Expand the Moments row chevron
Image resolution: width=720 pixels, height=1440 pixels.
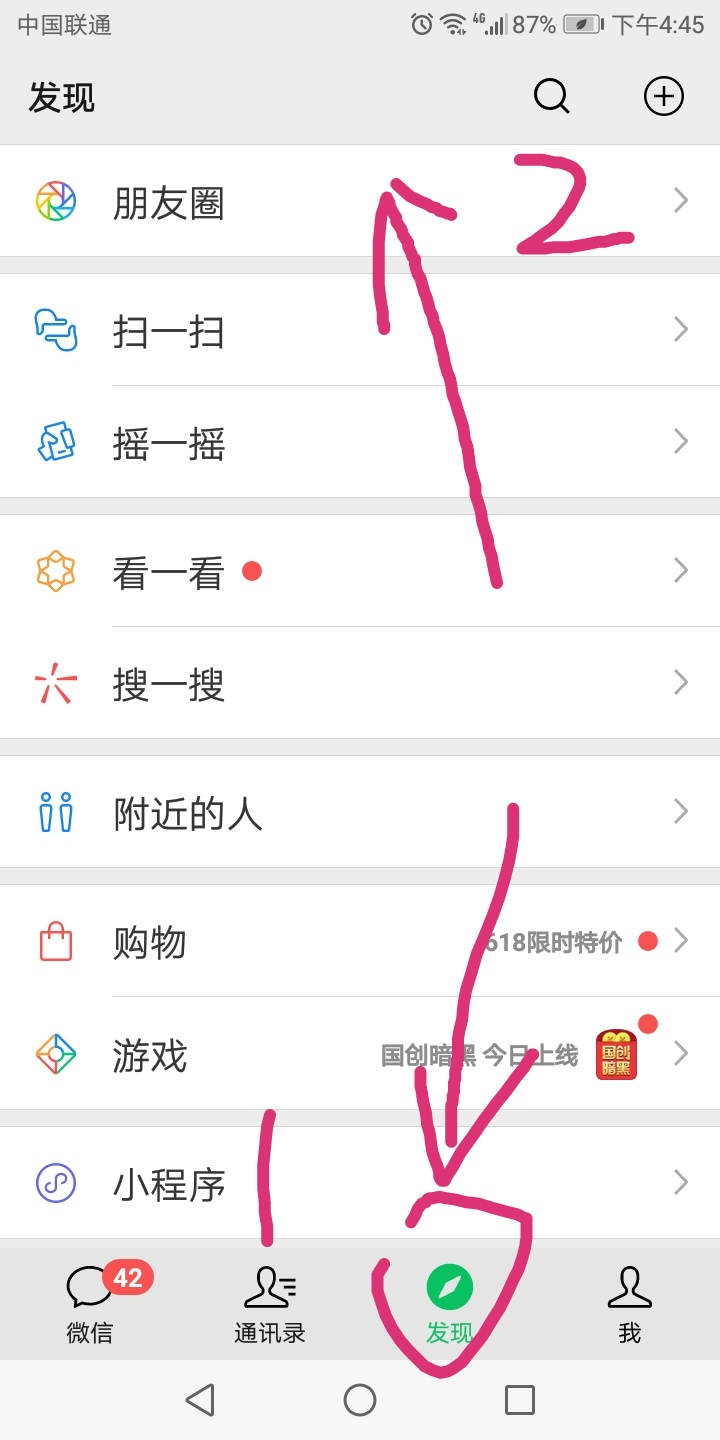pos(681,201)
